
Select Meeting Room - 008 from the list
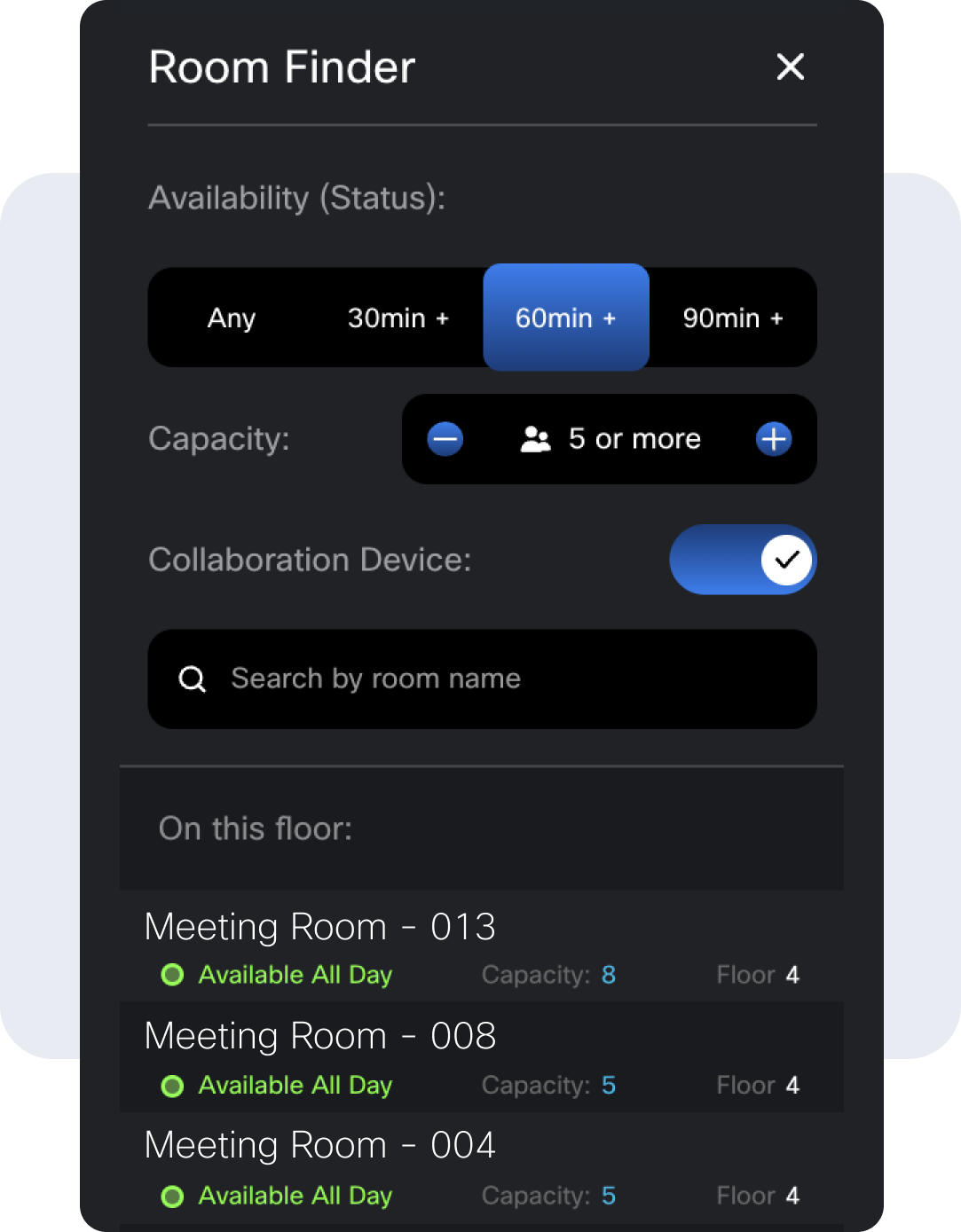320,1035
